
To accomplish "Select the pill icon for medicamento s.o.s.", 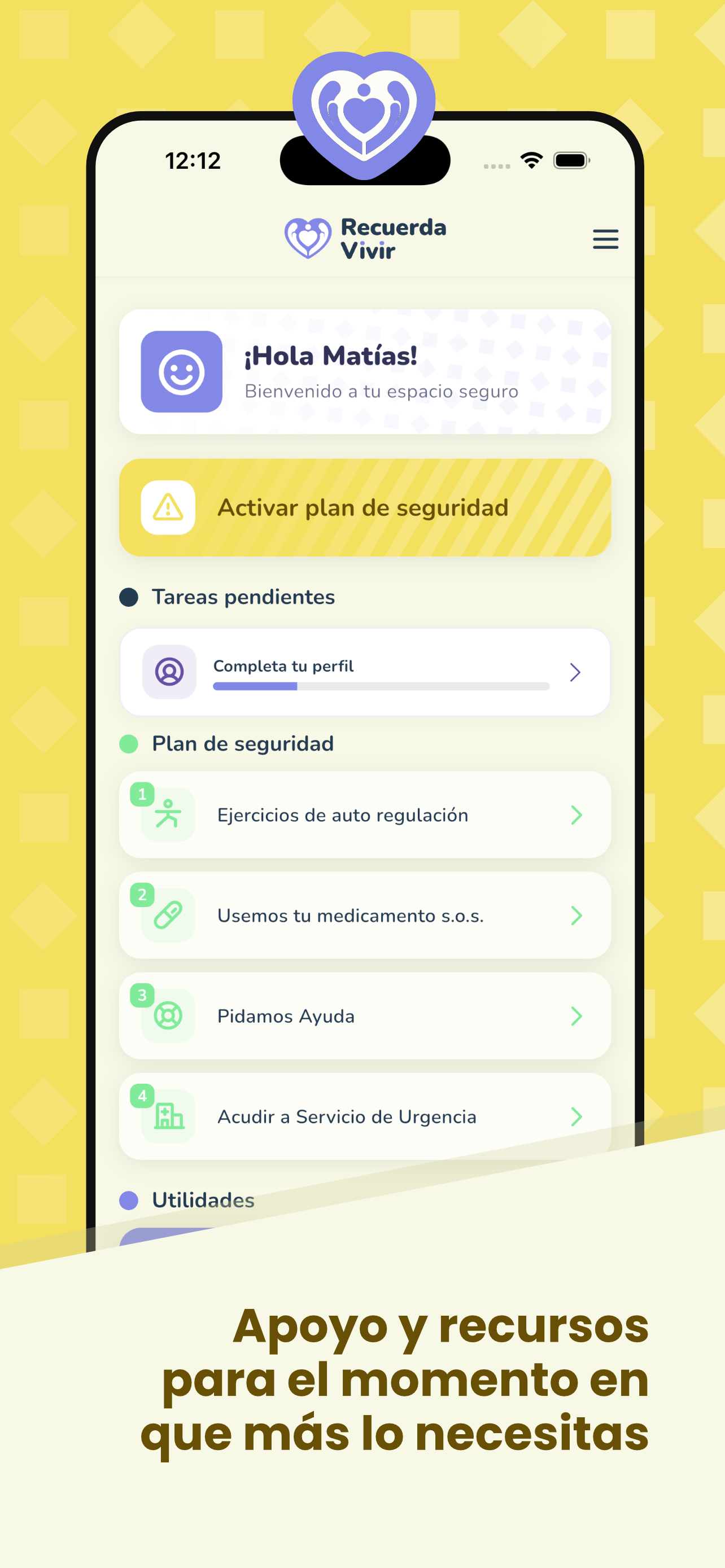I will click(x=169, y=915).
